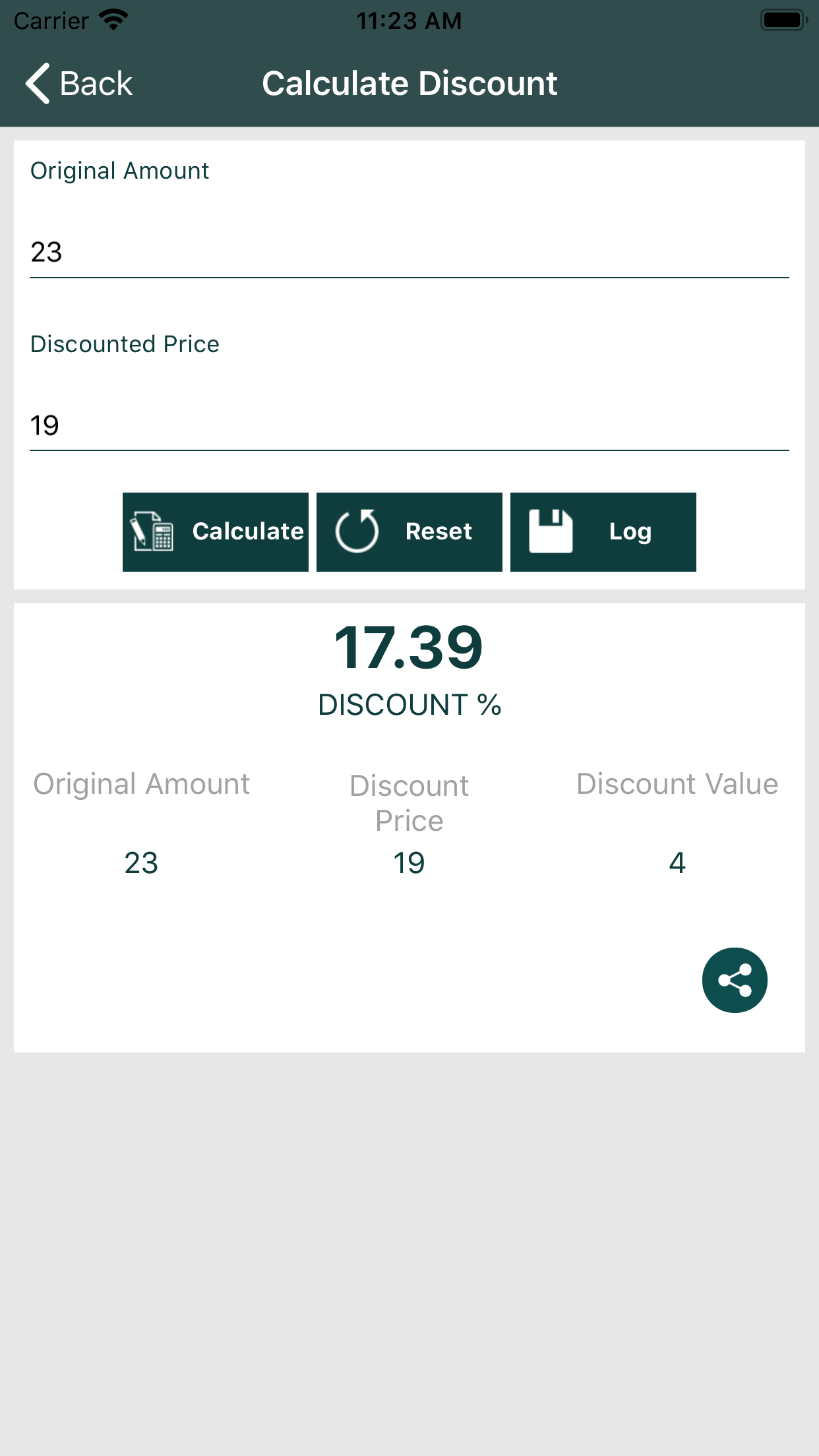The image size is (819, 1456).
Task: Tap the Original Amount value 23 in results
Action: (141, 863)
